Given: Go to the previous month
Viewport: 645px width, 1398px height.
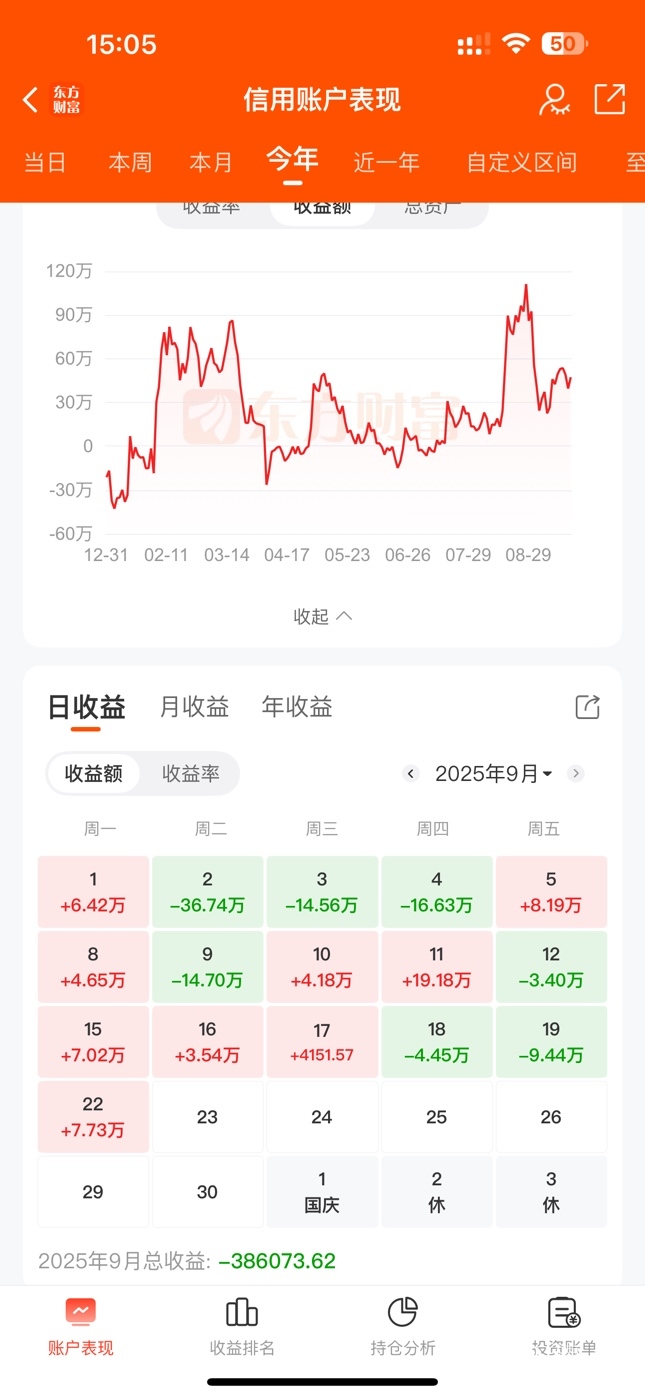Looking at the screenshot, I should coord(410,773).
